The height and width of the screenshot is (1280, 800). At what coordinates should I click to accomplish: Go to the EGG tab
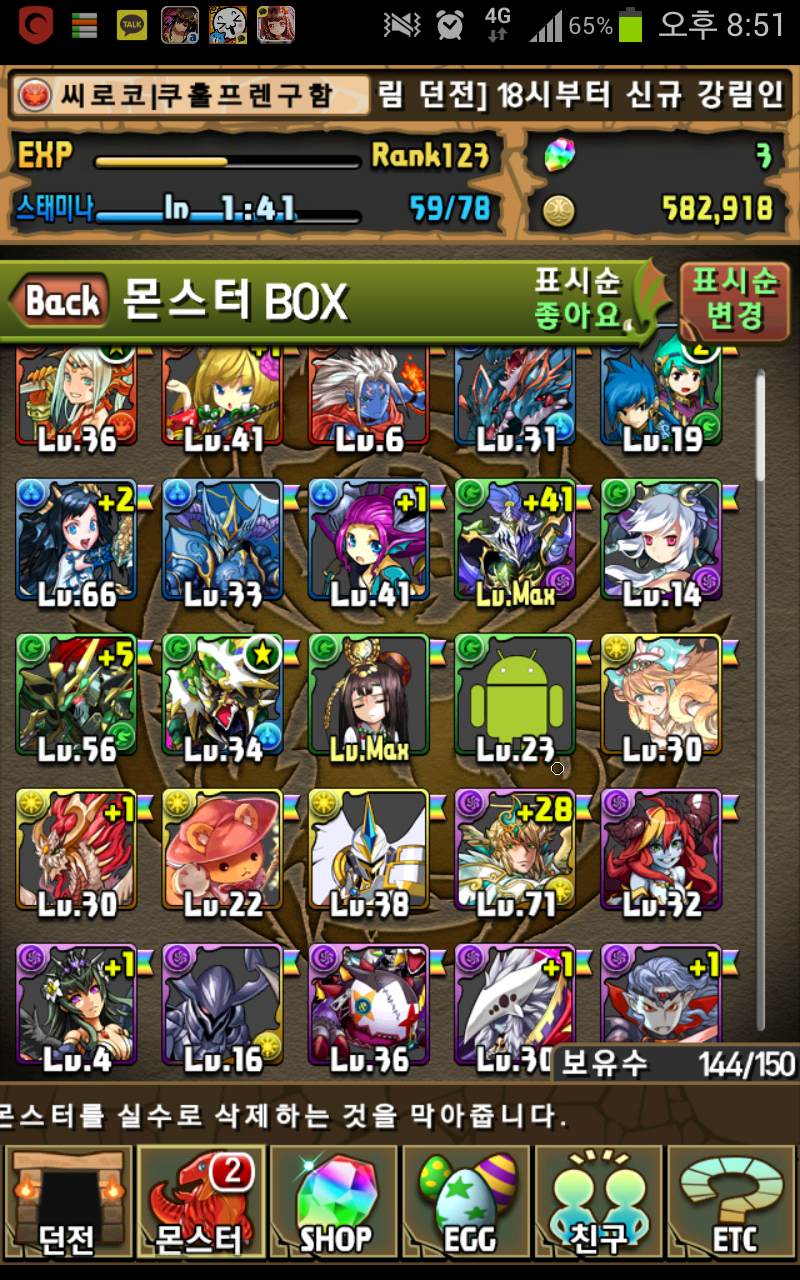point(468,1202)
